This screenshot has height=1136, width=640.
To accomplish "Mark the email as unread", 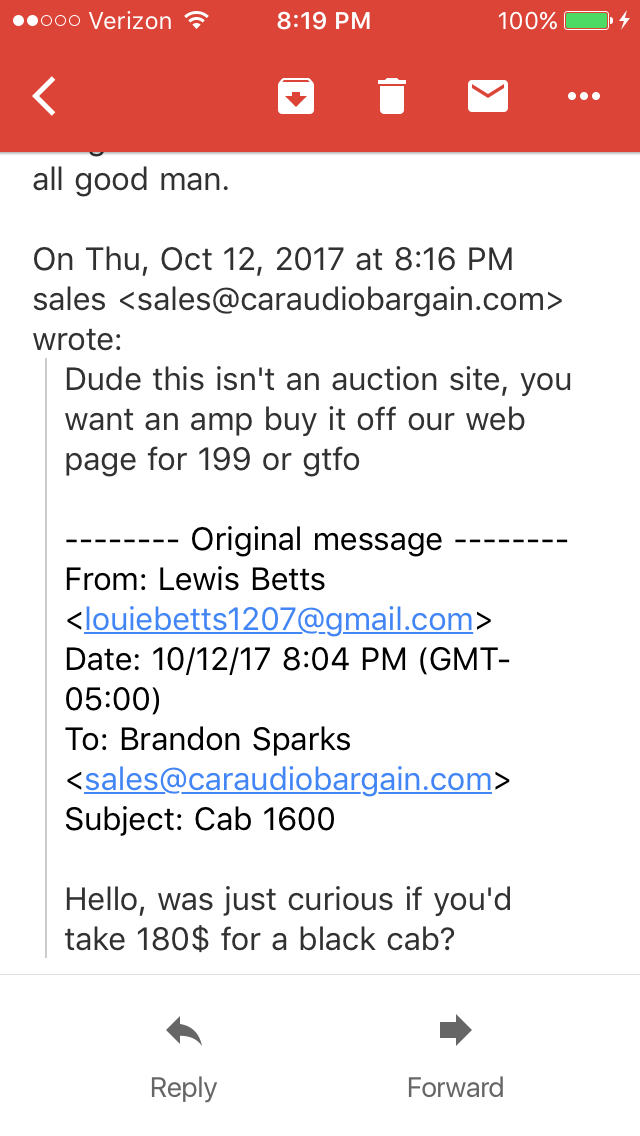I will 488,96.
